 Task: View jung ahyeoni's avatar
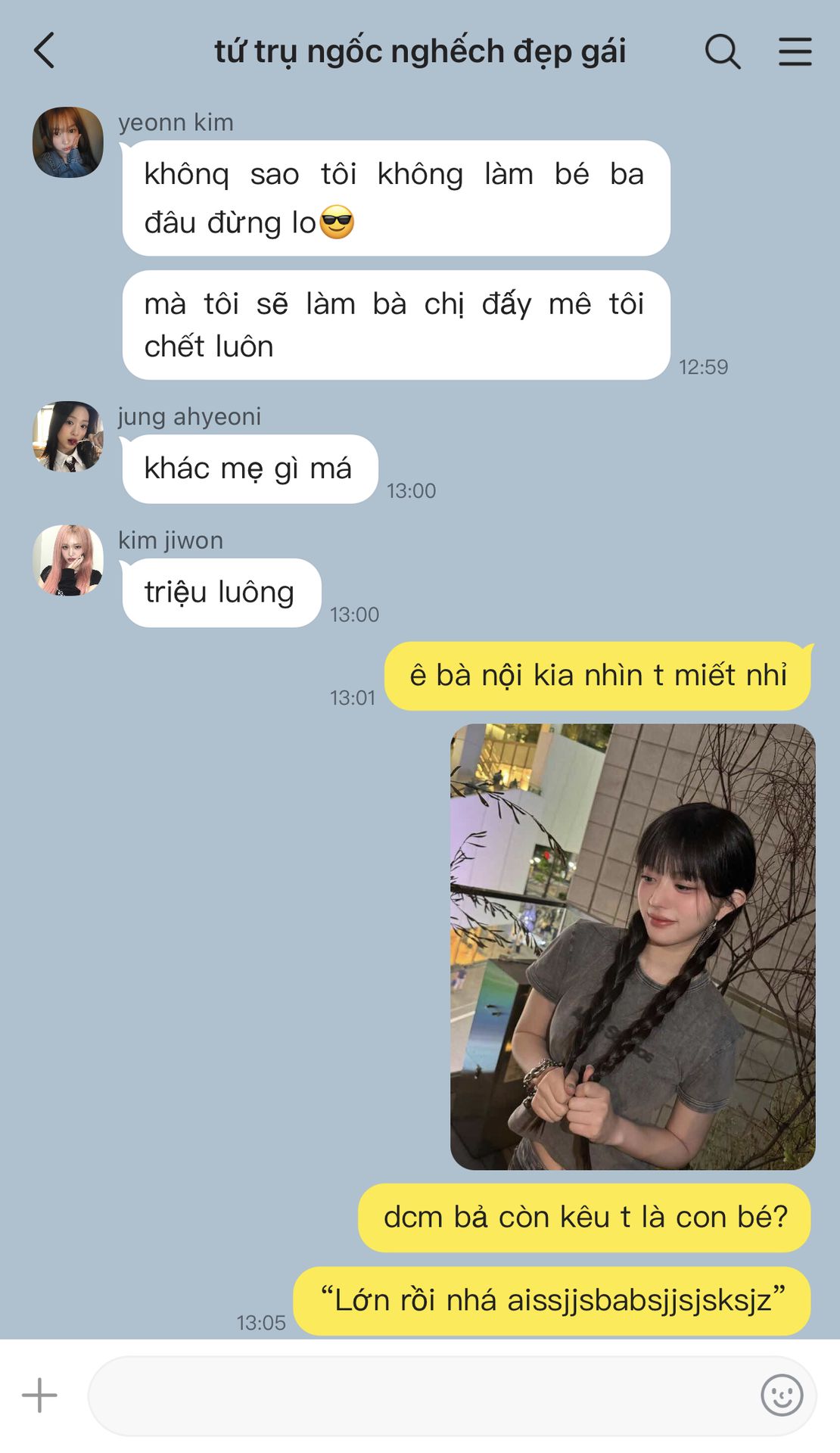68,437
